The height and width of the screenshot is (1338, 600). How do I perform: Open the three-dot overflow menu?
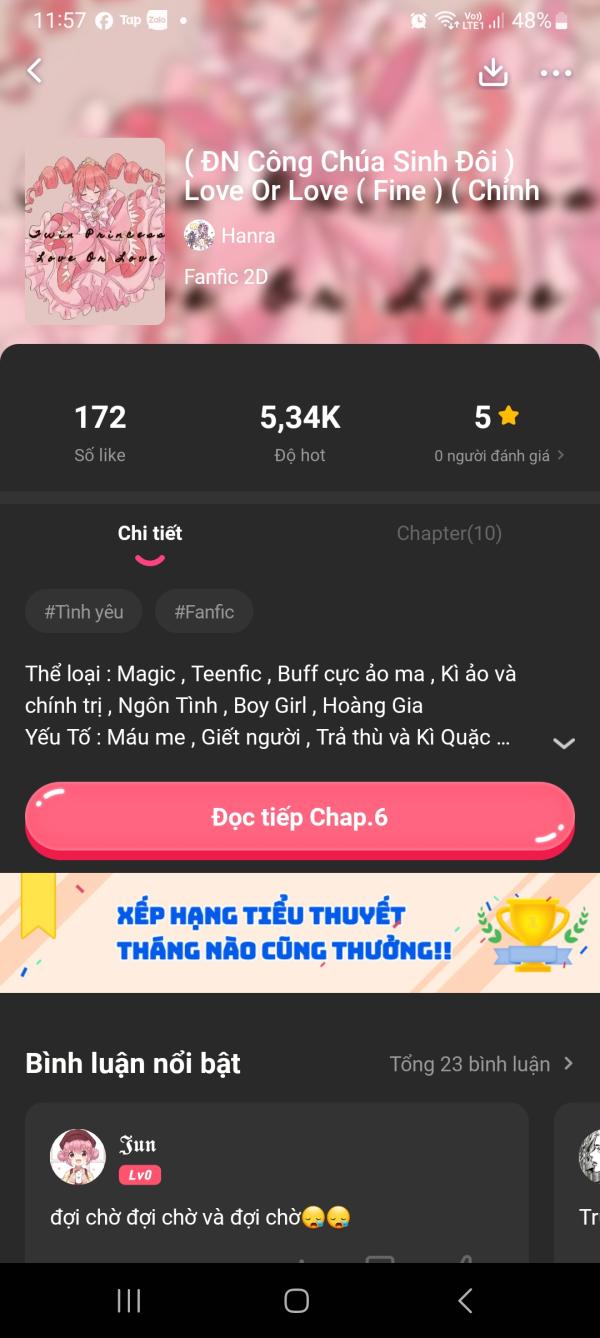coord(556,73)
